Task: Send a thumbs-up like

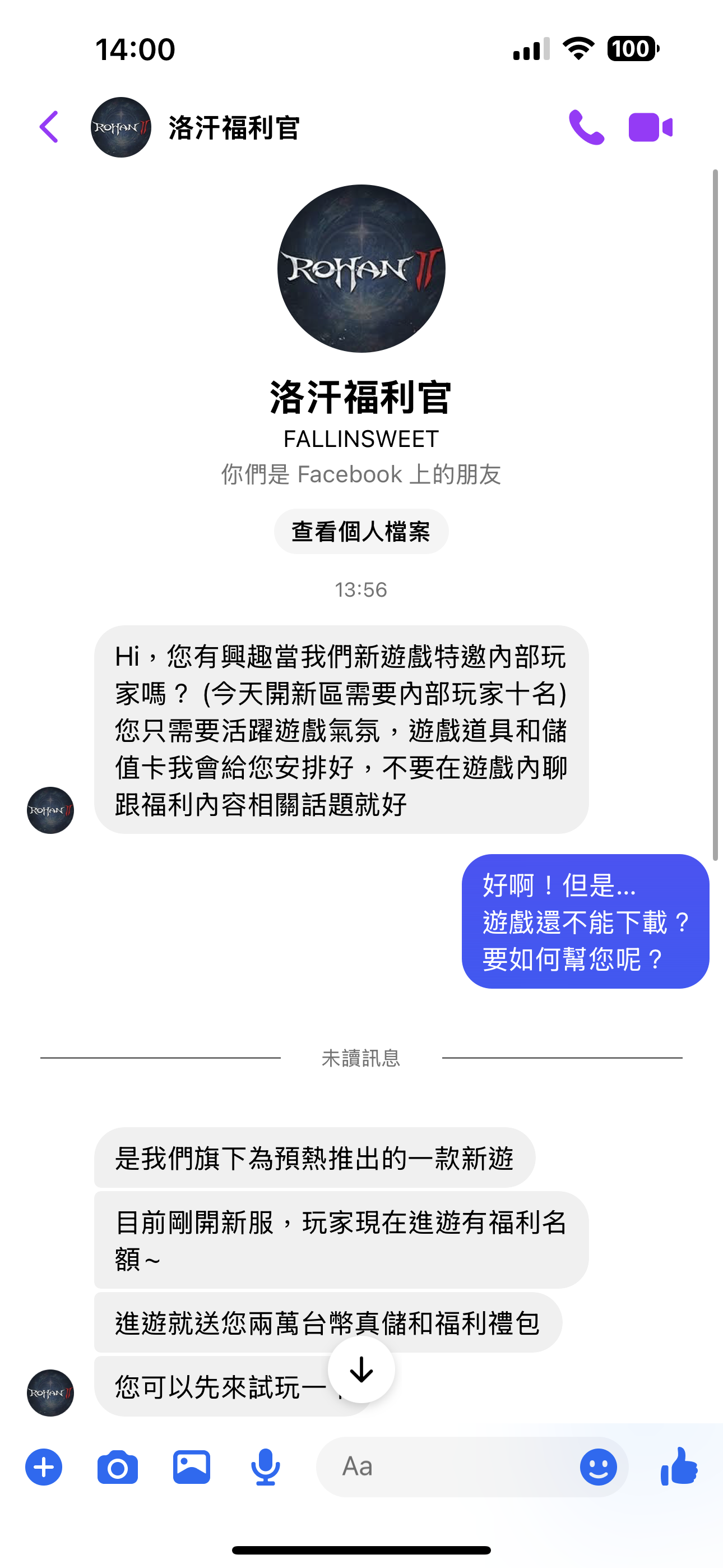Action: tap(679, 1466)
